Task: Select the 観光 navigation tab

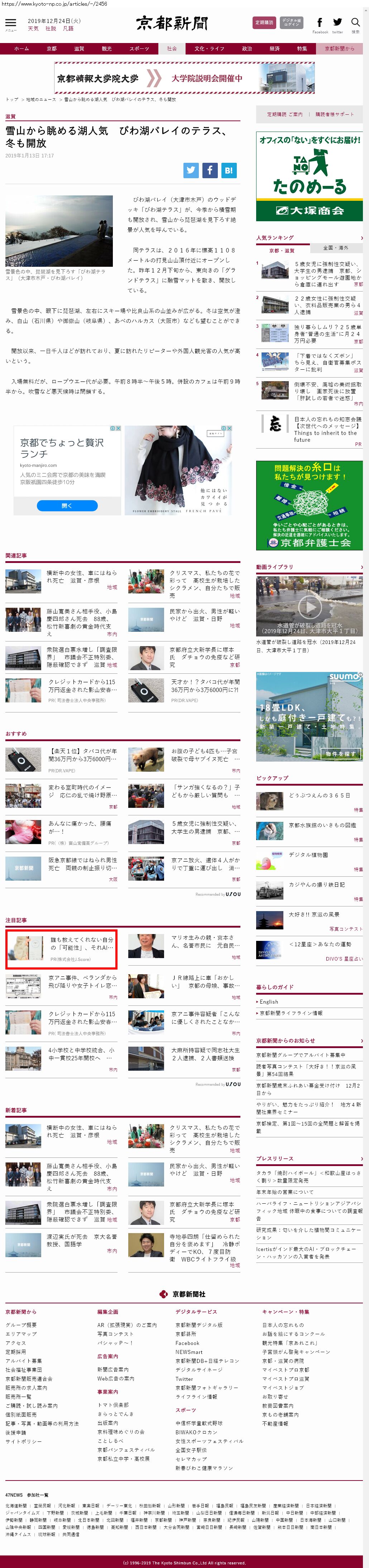Action: click(x=107, y=49)
